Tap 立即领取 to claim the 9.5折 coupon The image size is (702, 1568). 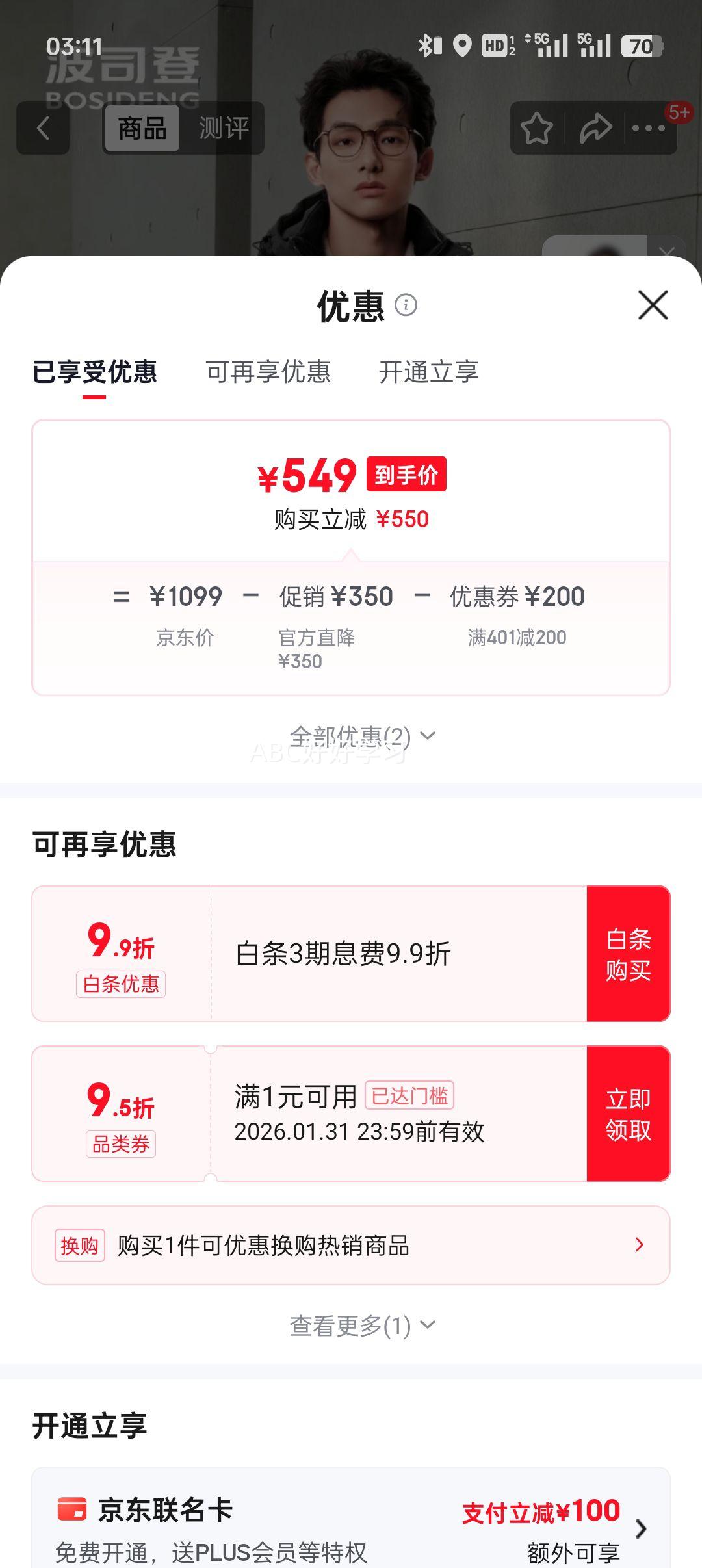(x=628, y=1113)
